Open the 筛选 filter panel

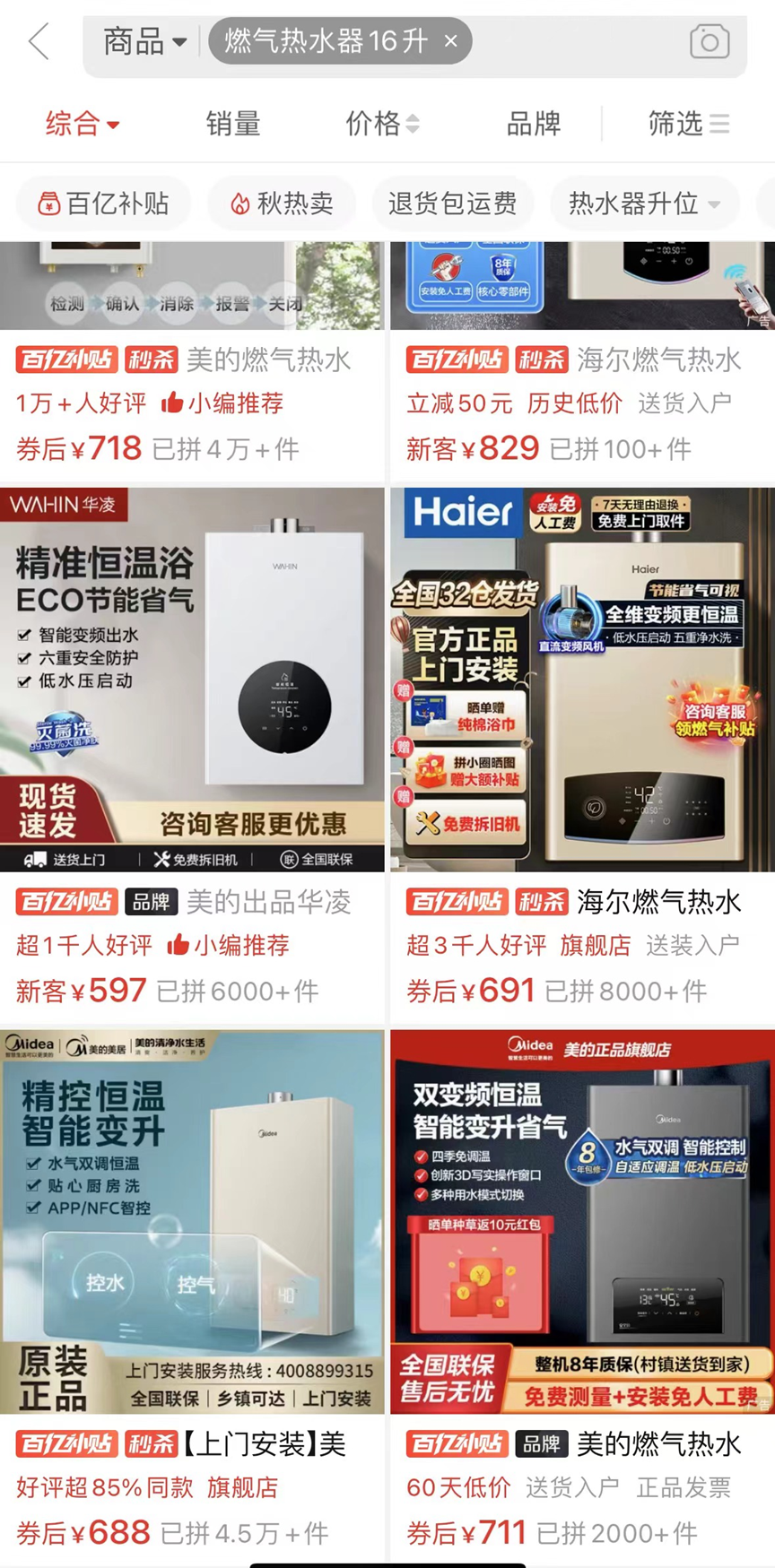[x=688, y=124]
